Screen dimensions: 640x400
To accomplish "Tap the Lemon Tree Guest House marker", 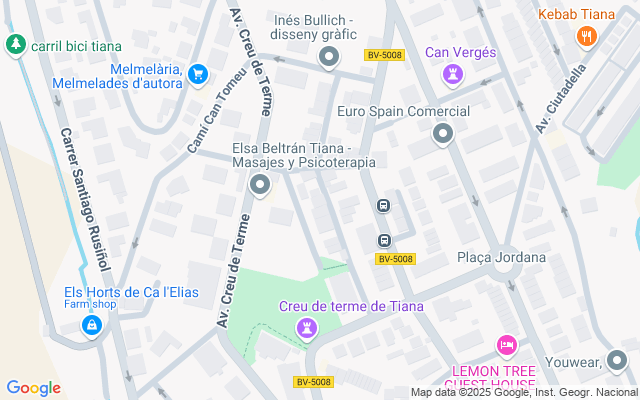I will tap(507, 346).
